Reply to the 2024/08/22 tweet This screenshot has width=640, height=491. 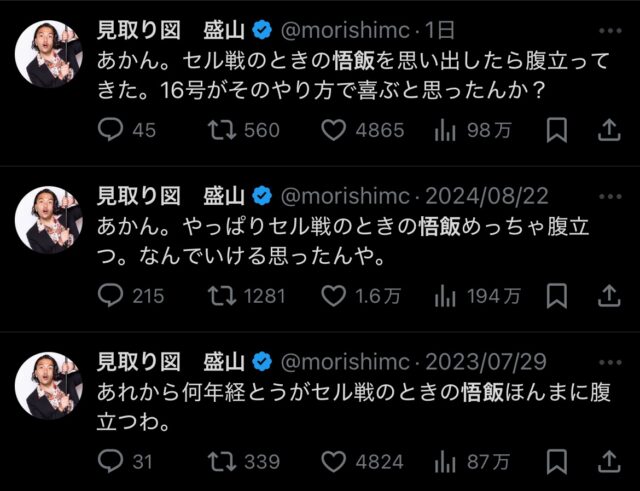click(113, 296)
